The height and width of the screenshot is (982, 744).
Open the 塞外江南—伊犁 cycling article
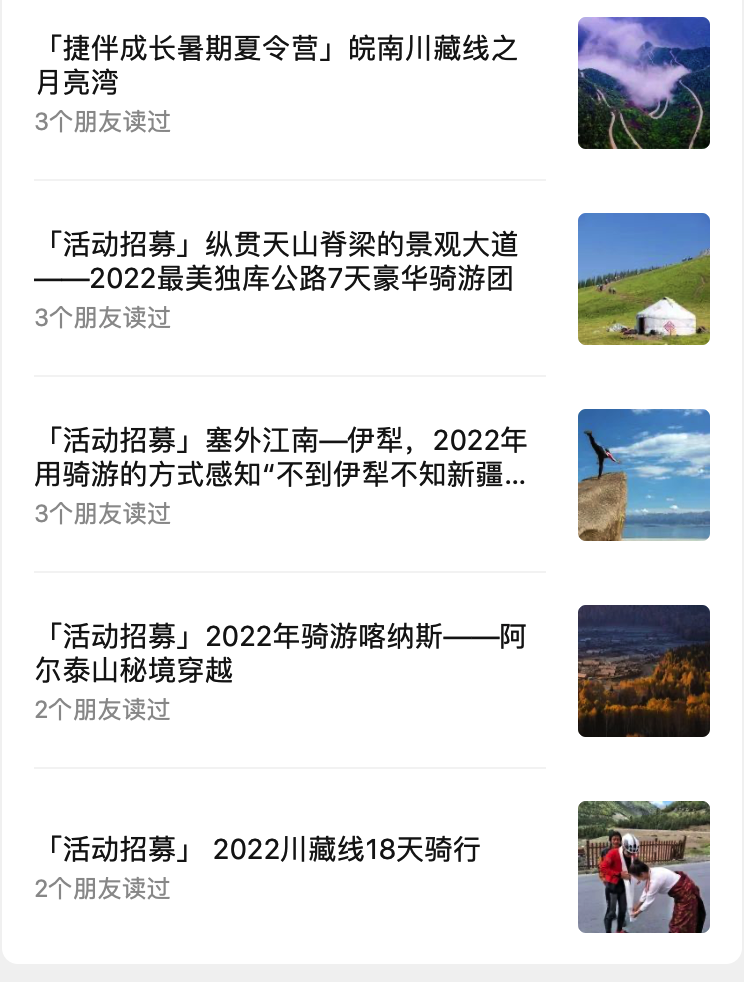tap(280, 456)
